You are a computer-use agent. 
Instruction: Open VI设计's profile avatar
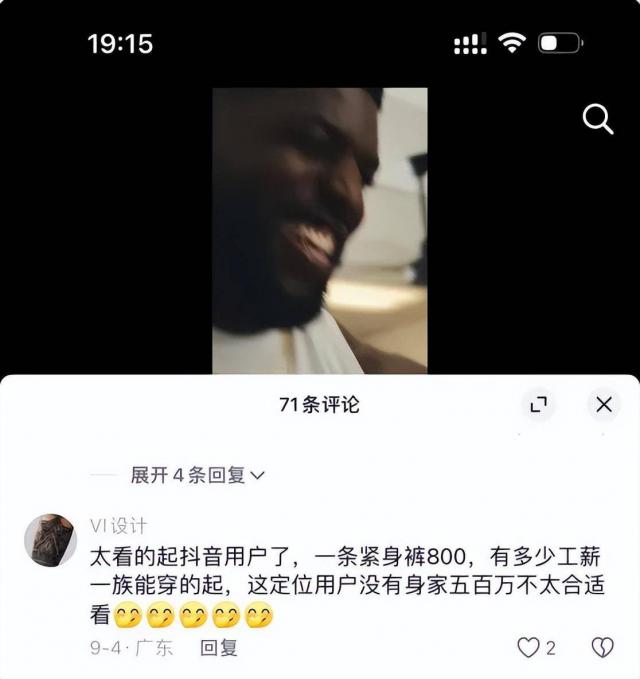click(x=50, y=541)
